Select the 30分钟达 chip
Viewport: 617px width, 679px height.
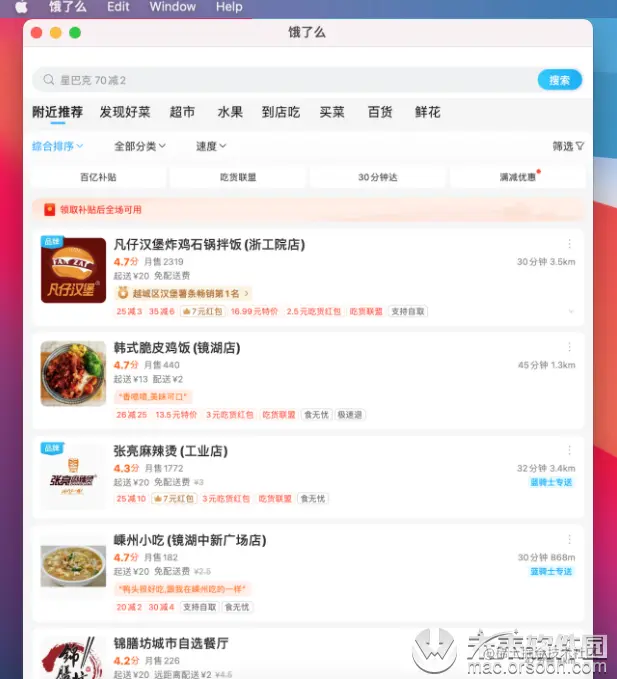pyautogui.click(x=378, y=177)
